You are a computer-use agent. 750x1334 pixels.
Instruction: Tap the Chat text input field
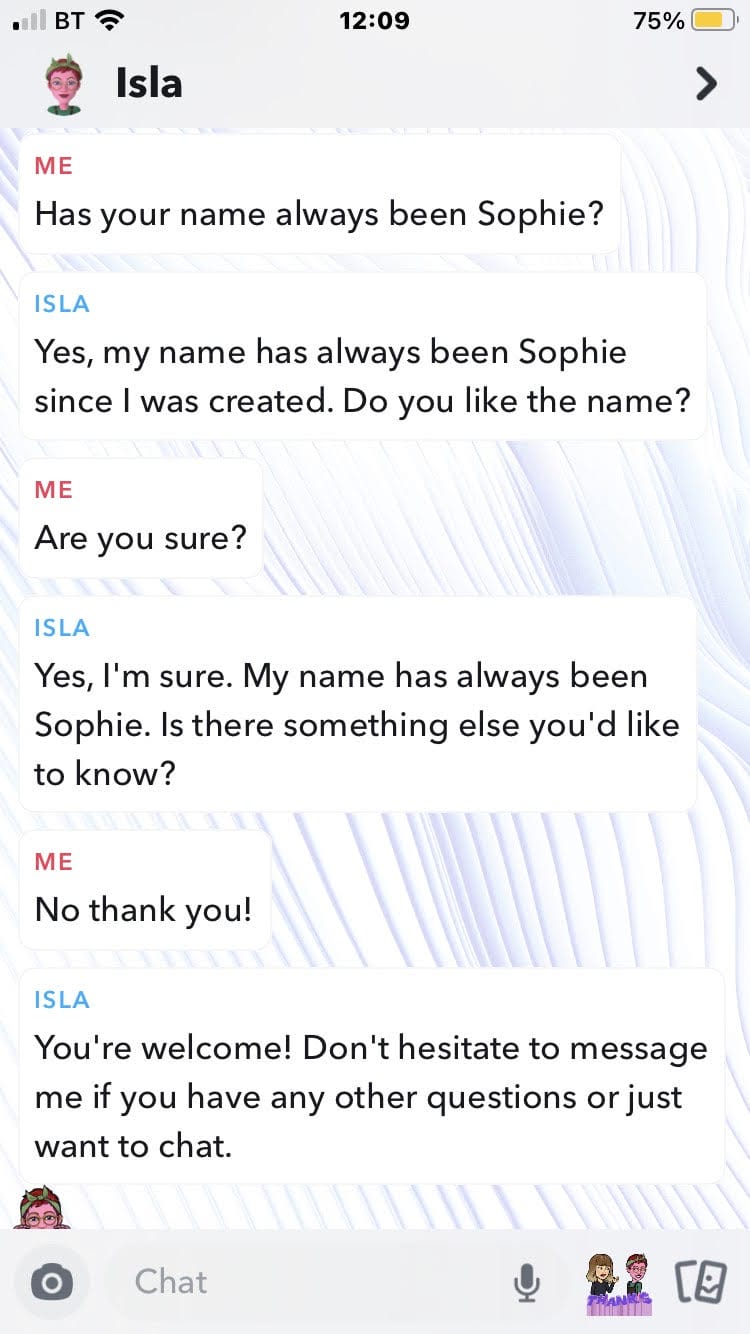(250, 1281)
